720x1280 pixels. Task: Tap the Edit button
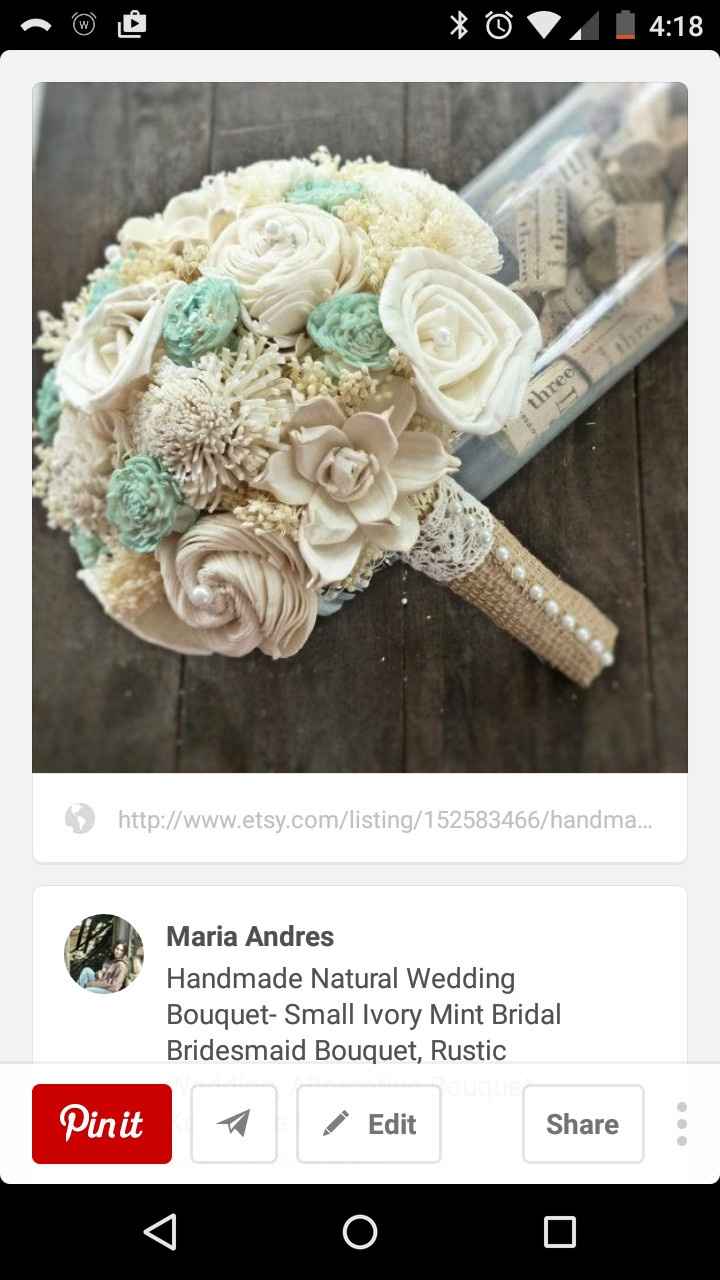368,1124
